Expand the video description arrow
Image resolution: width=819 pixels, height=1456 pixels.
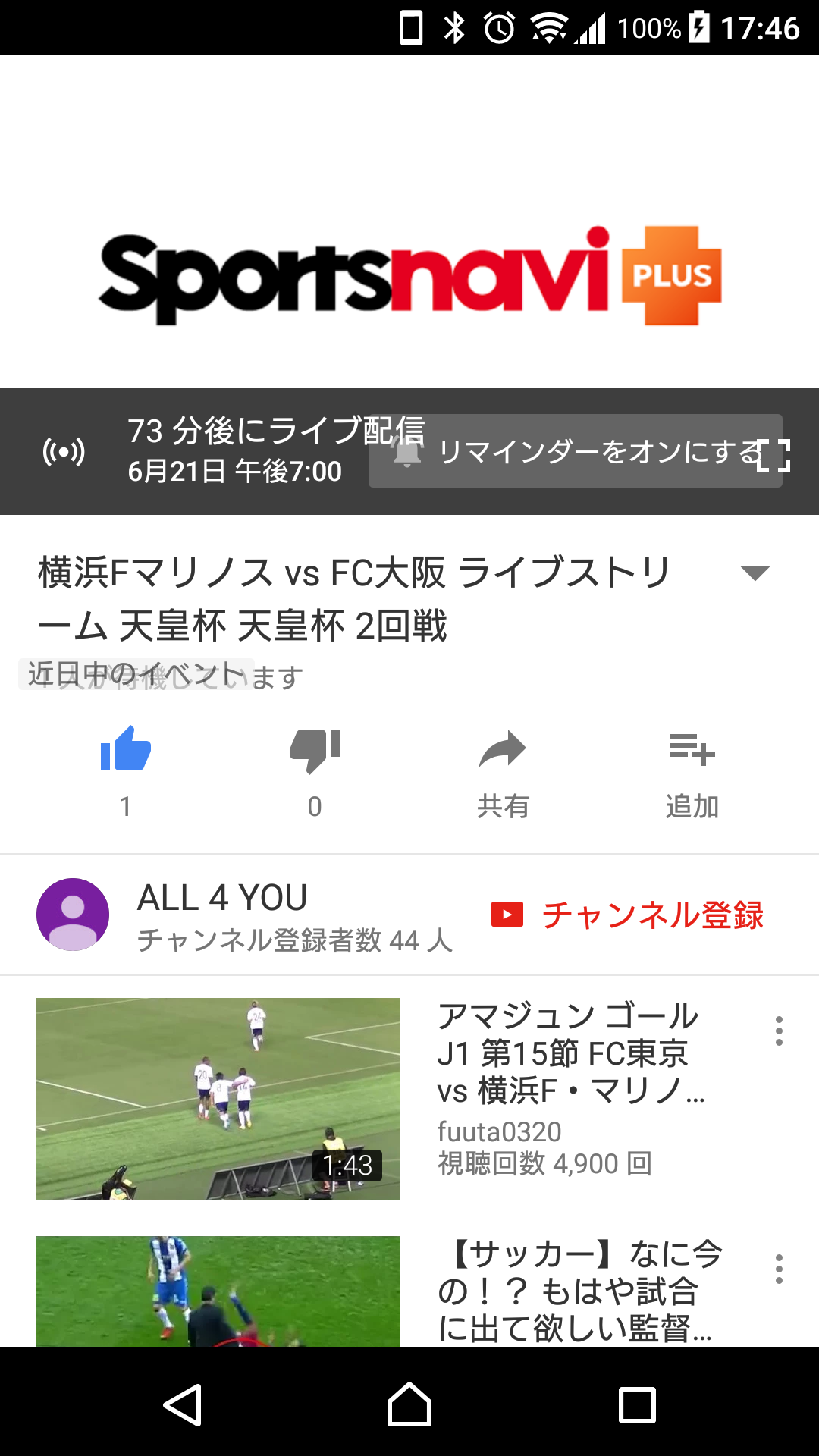click(755, 573)
